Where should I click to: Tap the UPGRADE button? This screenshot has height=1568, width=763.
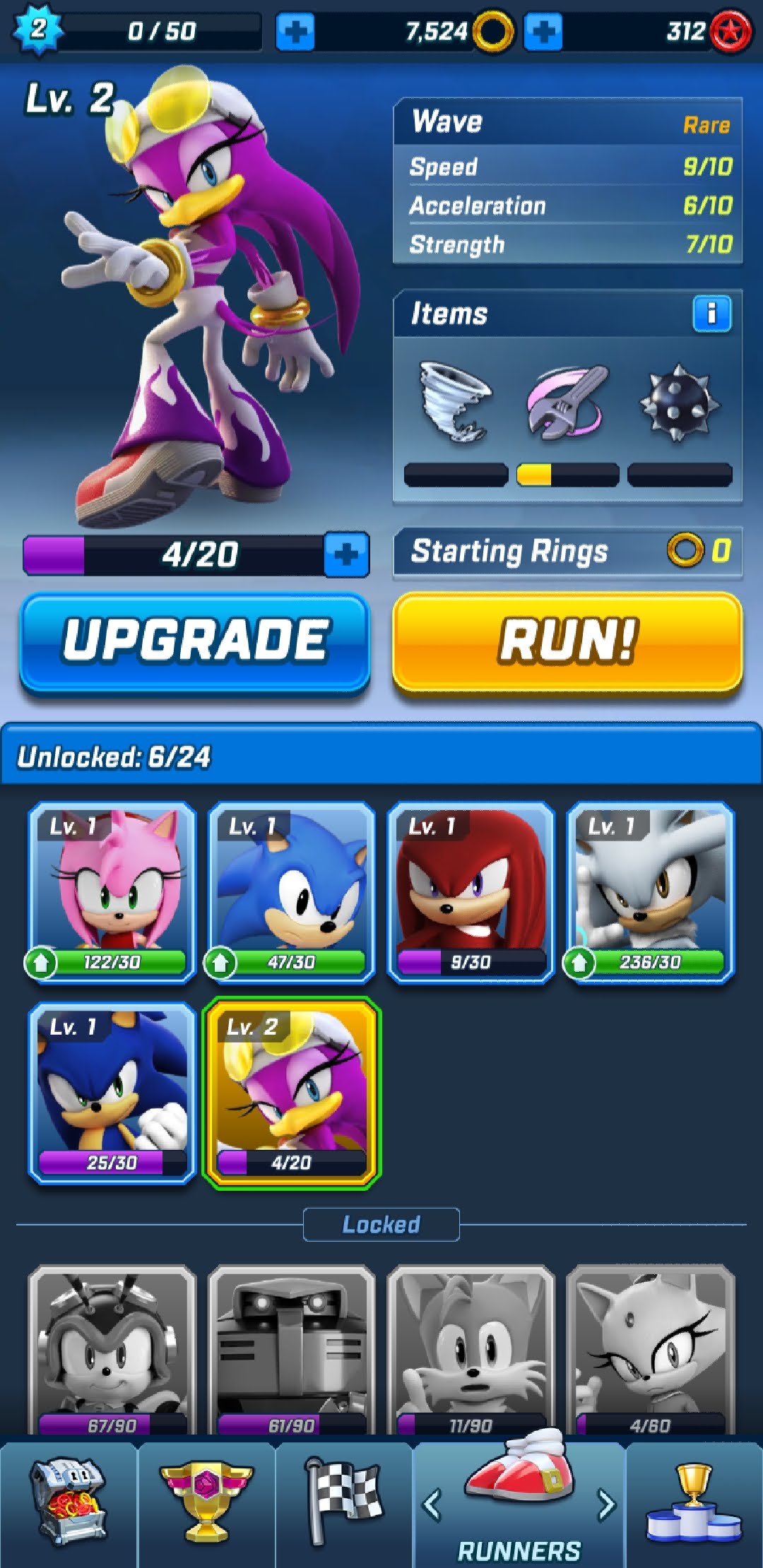tap(195, 641)
